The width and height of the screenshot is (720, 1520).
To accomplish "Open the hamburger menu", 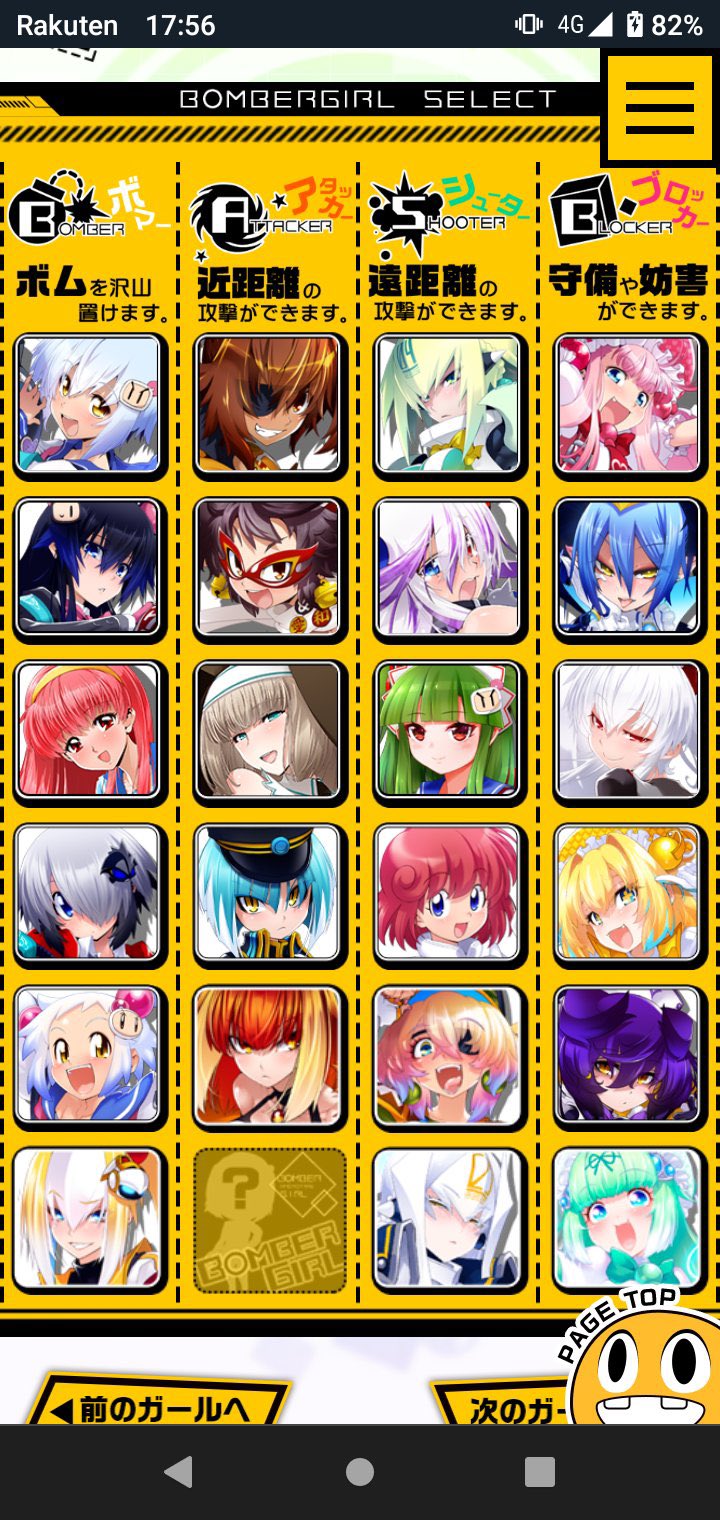I will tap(659, 108).
